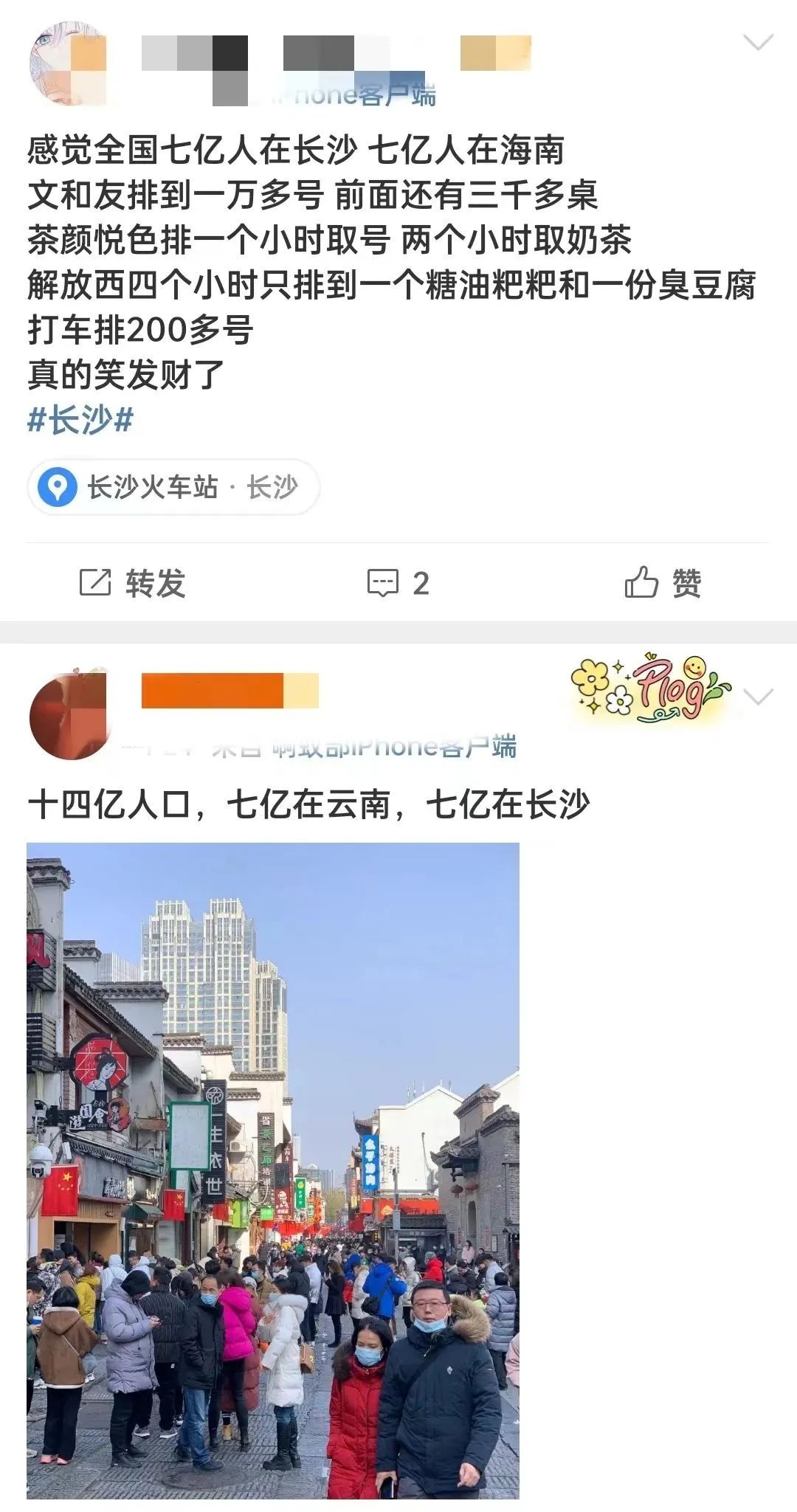Open the first post's comments showing 2
This screenshot has width=797, height=1512.
click(x=398, y=583)
